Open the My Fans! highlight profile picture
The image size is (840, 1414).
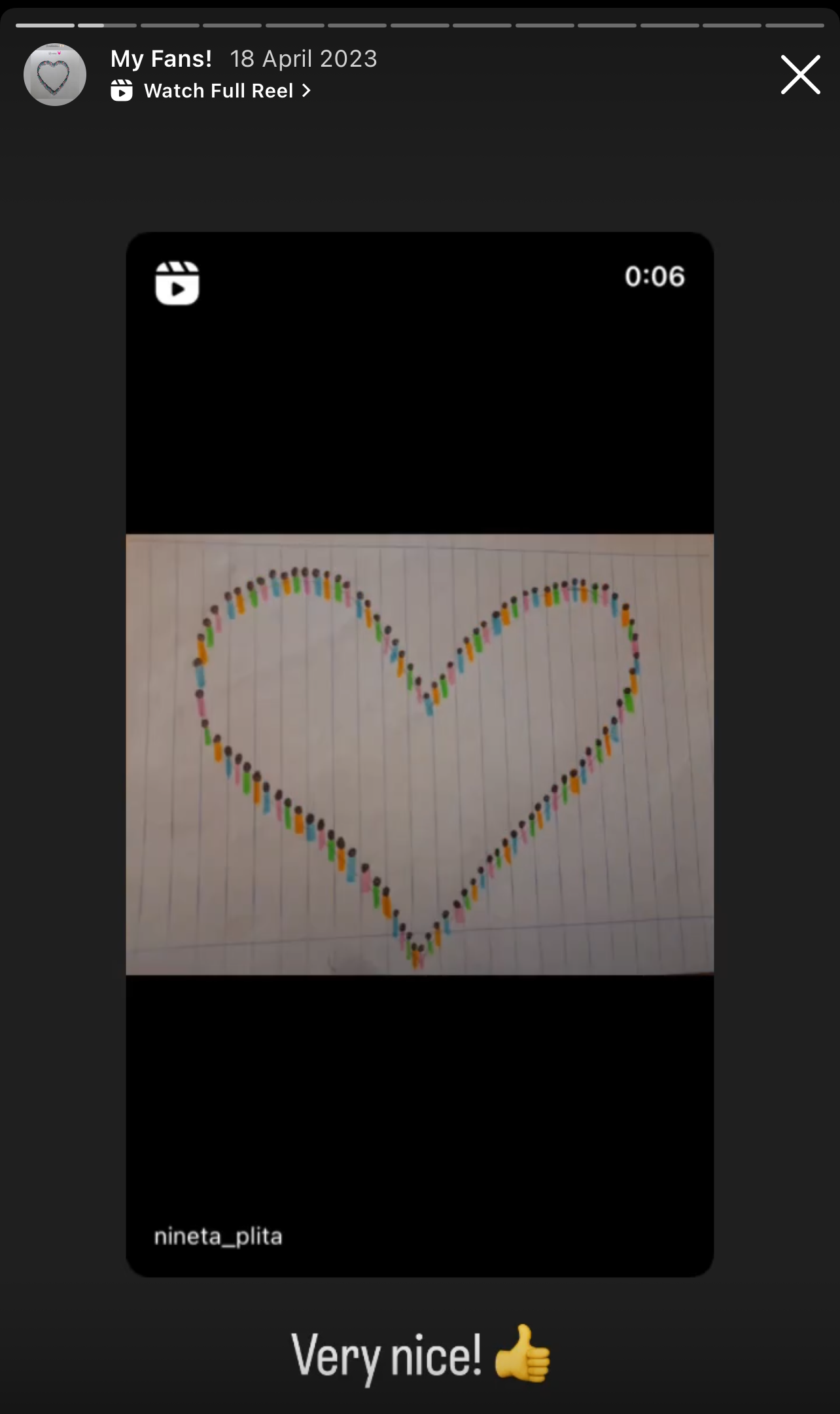coord(55,75)
